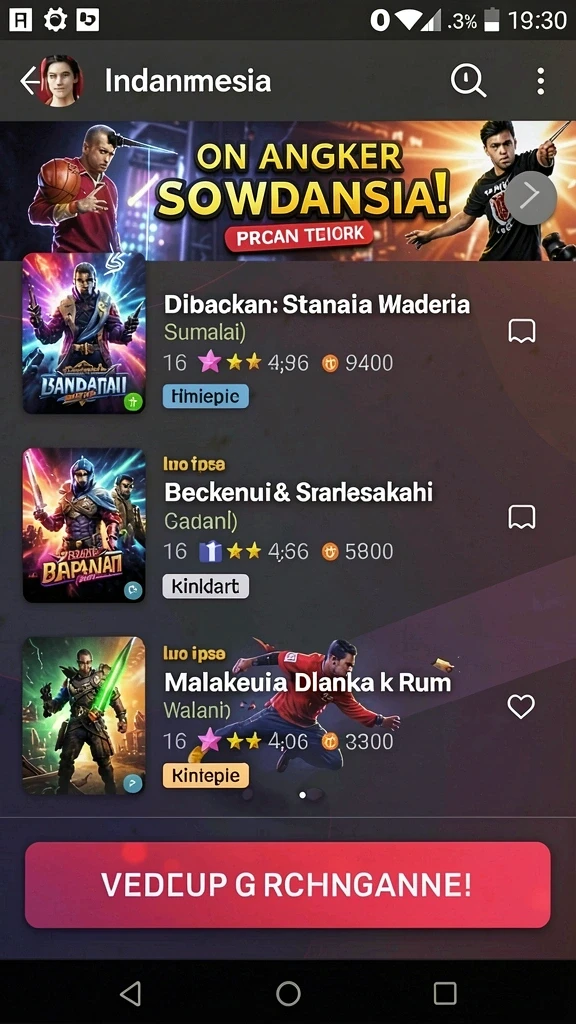Open the three-dot overflow menu
576x1024 pixels.
(x=540, y=82)
